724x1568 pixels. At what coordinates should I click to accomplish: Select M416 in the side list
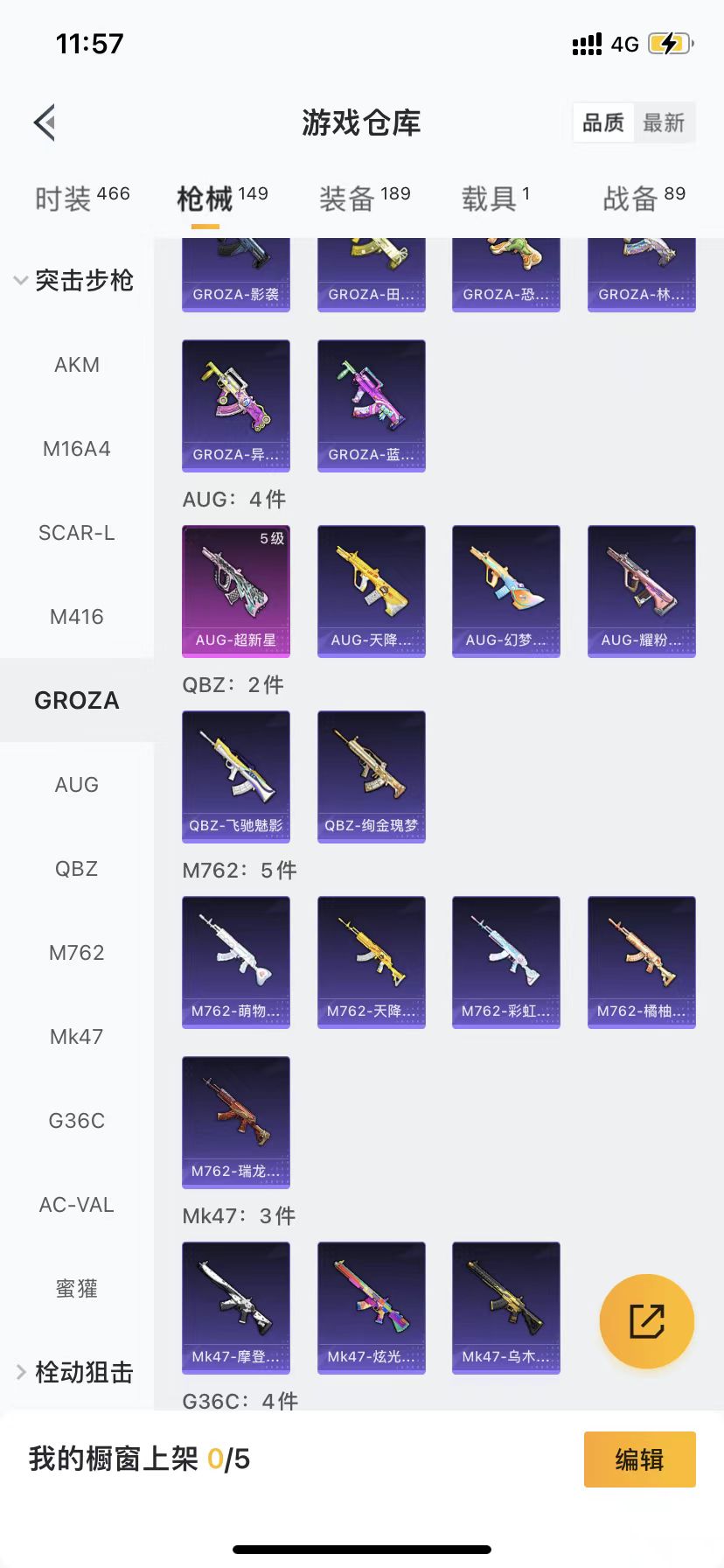tap(77, 617)
